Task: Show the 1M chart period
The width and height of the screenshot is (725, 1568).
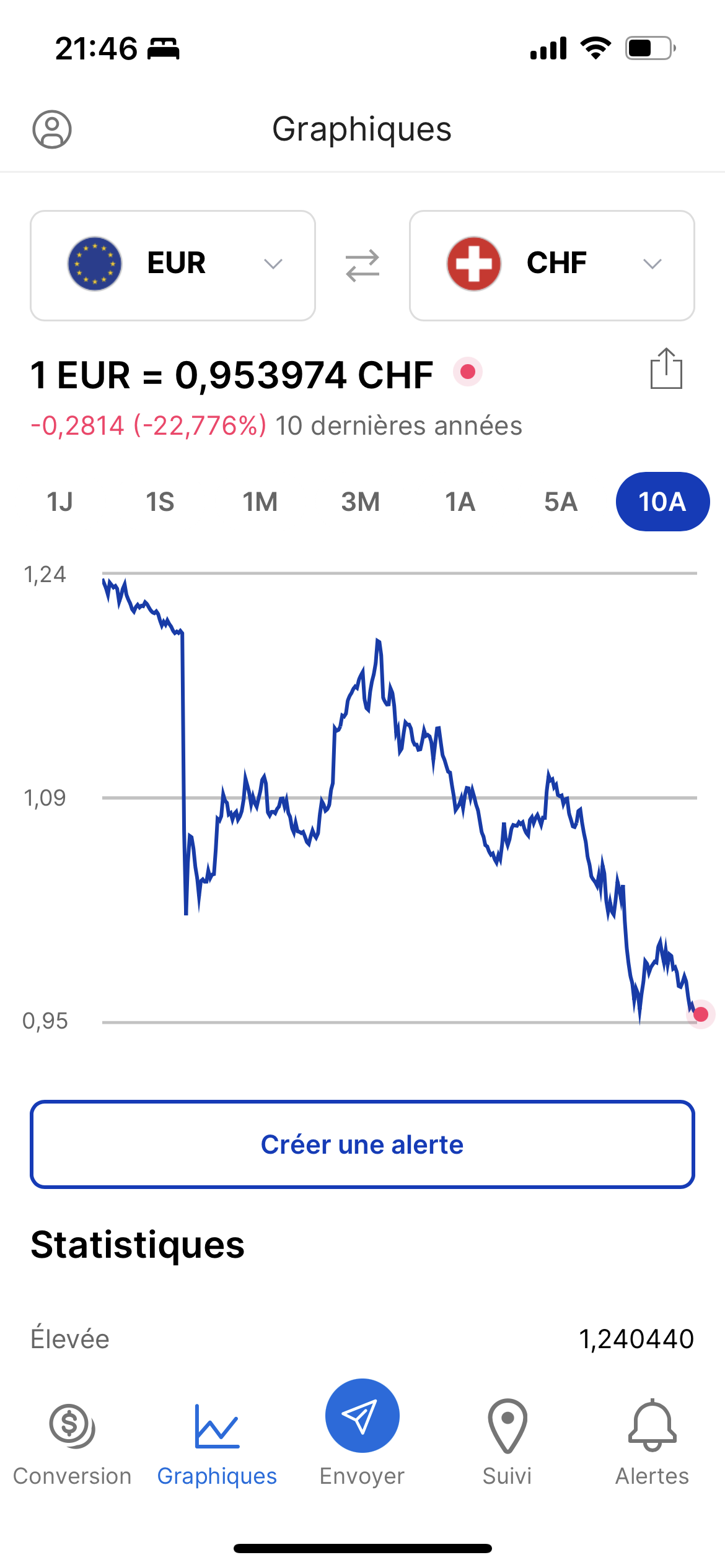Action: coord(260,502)
